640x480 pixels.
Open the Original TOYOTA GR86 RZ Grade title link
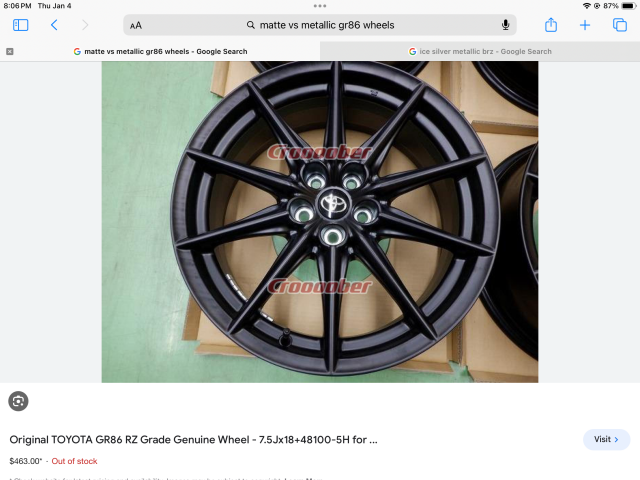coord(193,439)
